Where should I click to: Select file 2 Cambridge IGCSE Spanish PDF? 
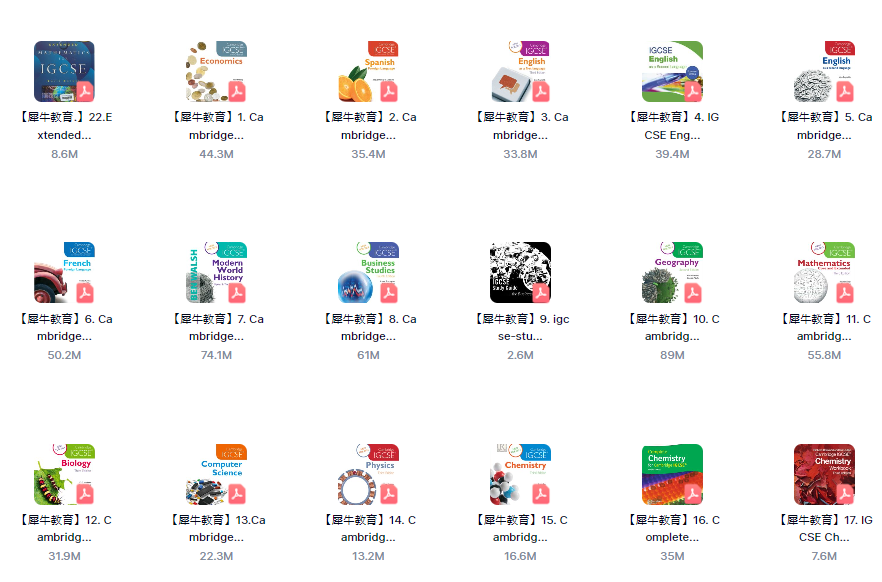coord(368,72)
